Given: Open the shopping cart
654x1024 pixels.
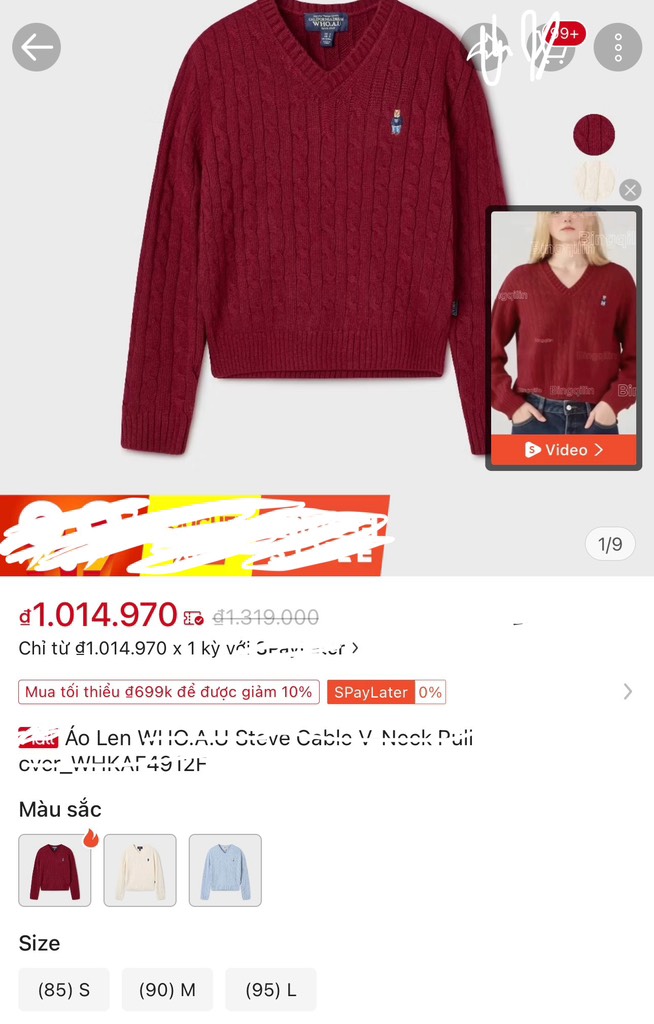Looking at the screenshot, I should coord(553,47).
